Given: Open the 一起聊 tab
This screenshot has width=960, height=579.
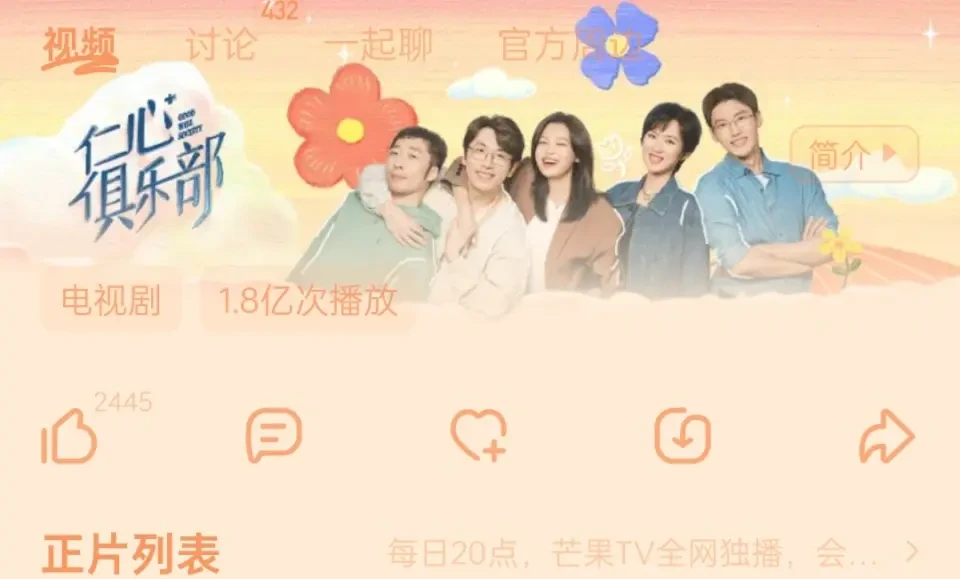Looking at the screenshot, I should coord(378,45).
